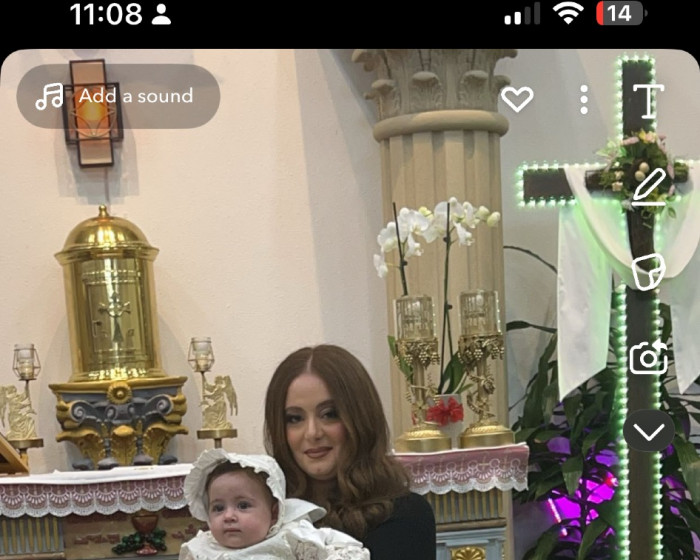Open the three-dot overflow menu
The height and width of the screenshot is (560, 700).
584,99
